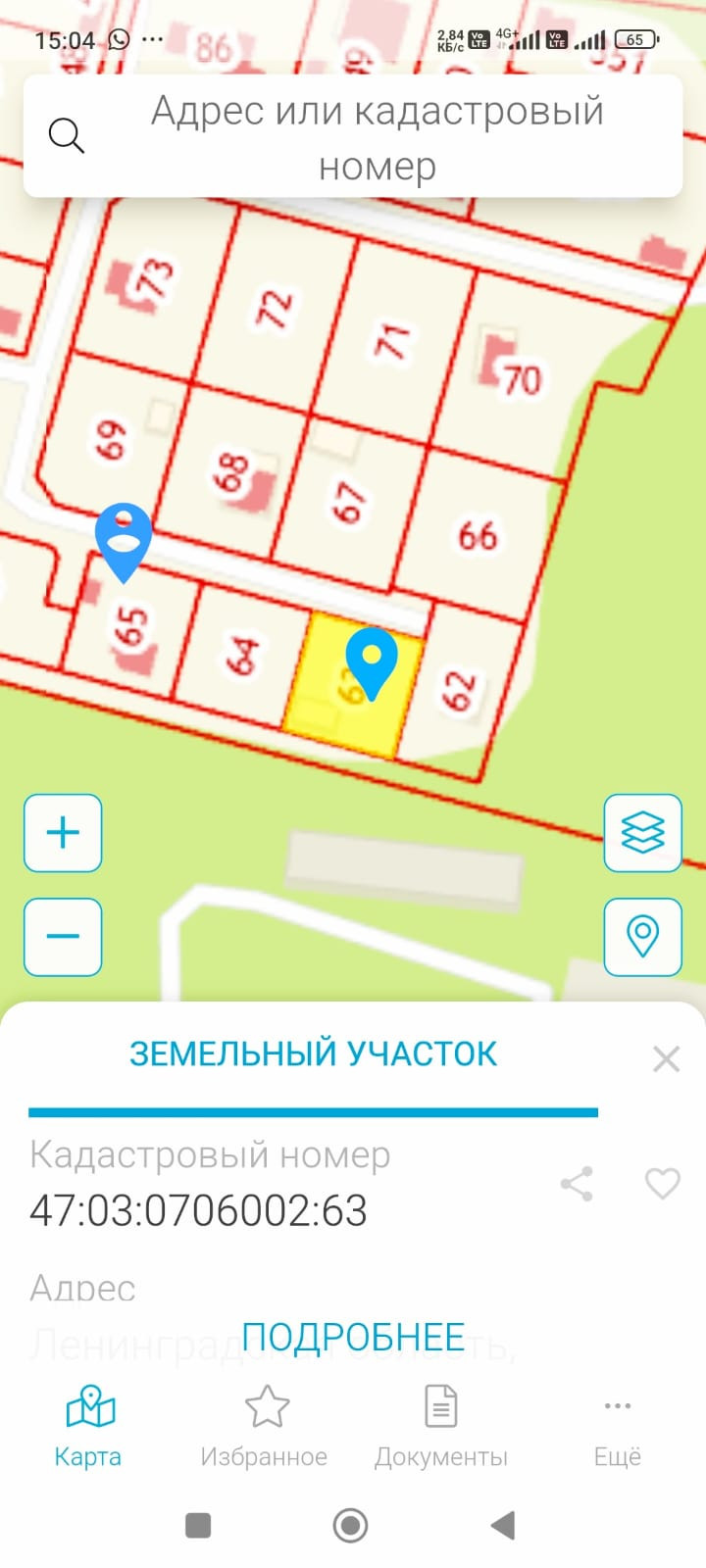The width and height of the screenshot is (706, 1568).
Task: Switch to the Карта tab
Action: pos(88,1426)
